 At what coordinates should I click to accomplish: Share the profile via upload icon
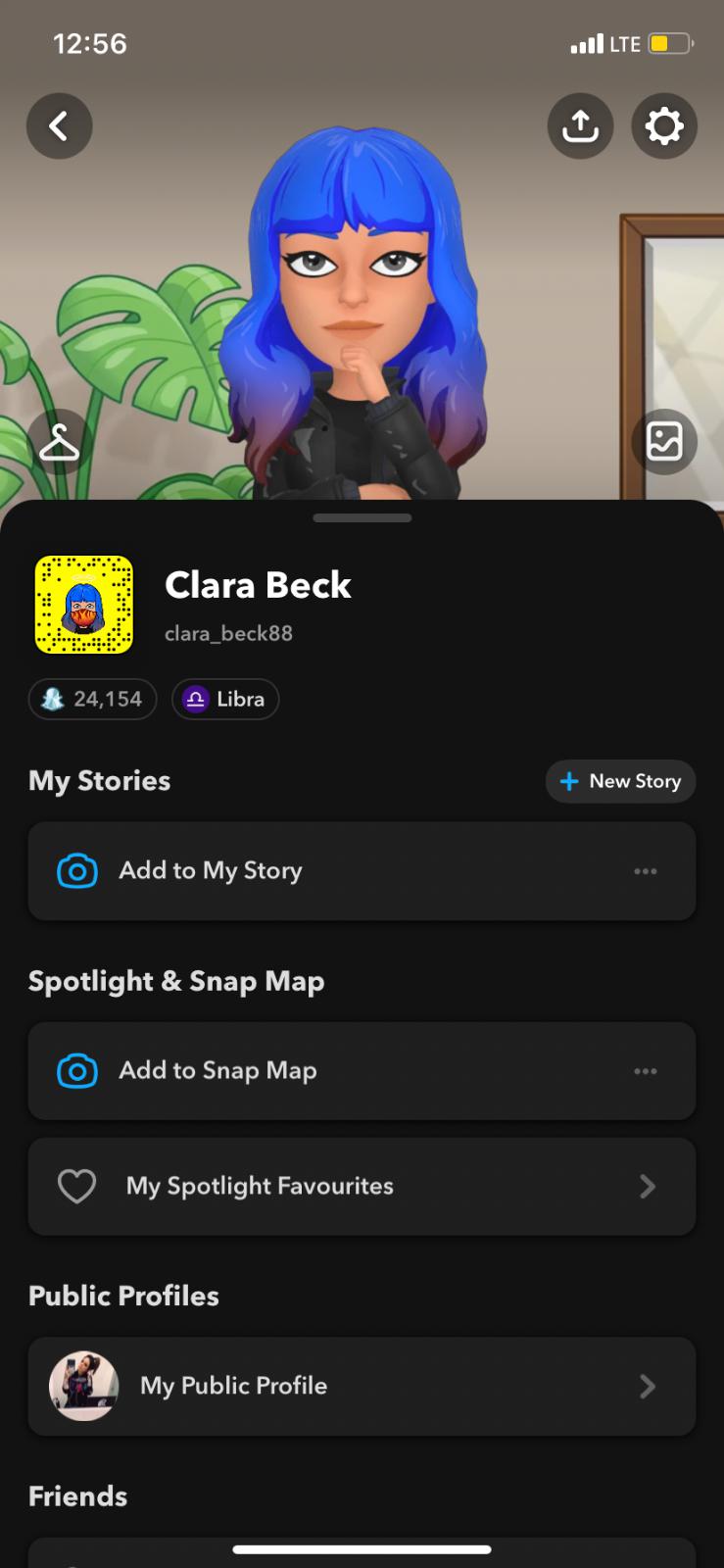coord(580,125)
